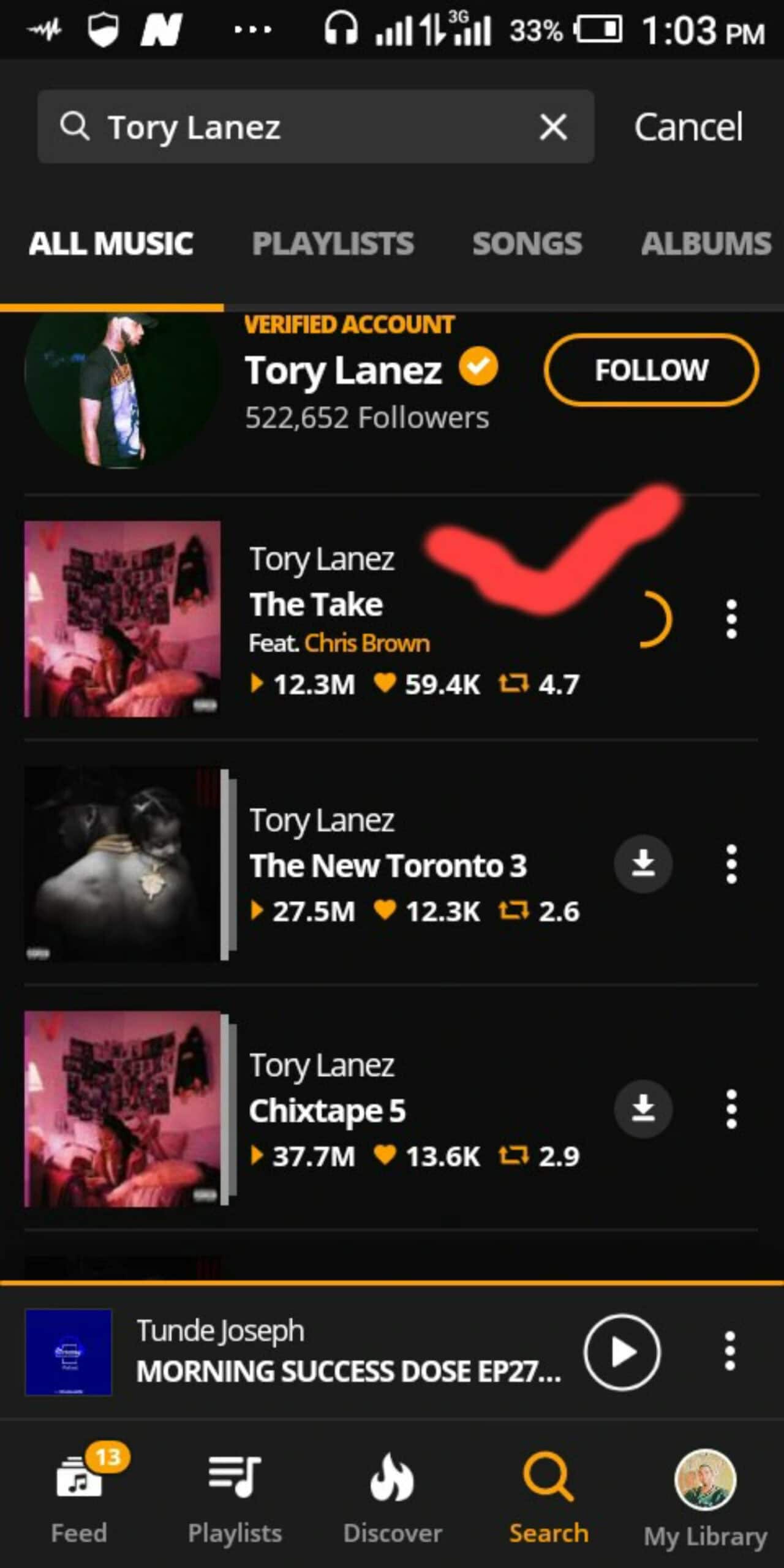Image resolution: width=784 pixels, height=1568 pixels.
Task: Download The New Toronto 3 album
Action: pos(643,864)
